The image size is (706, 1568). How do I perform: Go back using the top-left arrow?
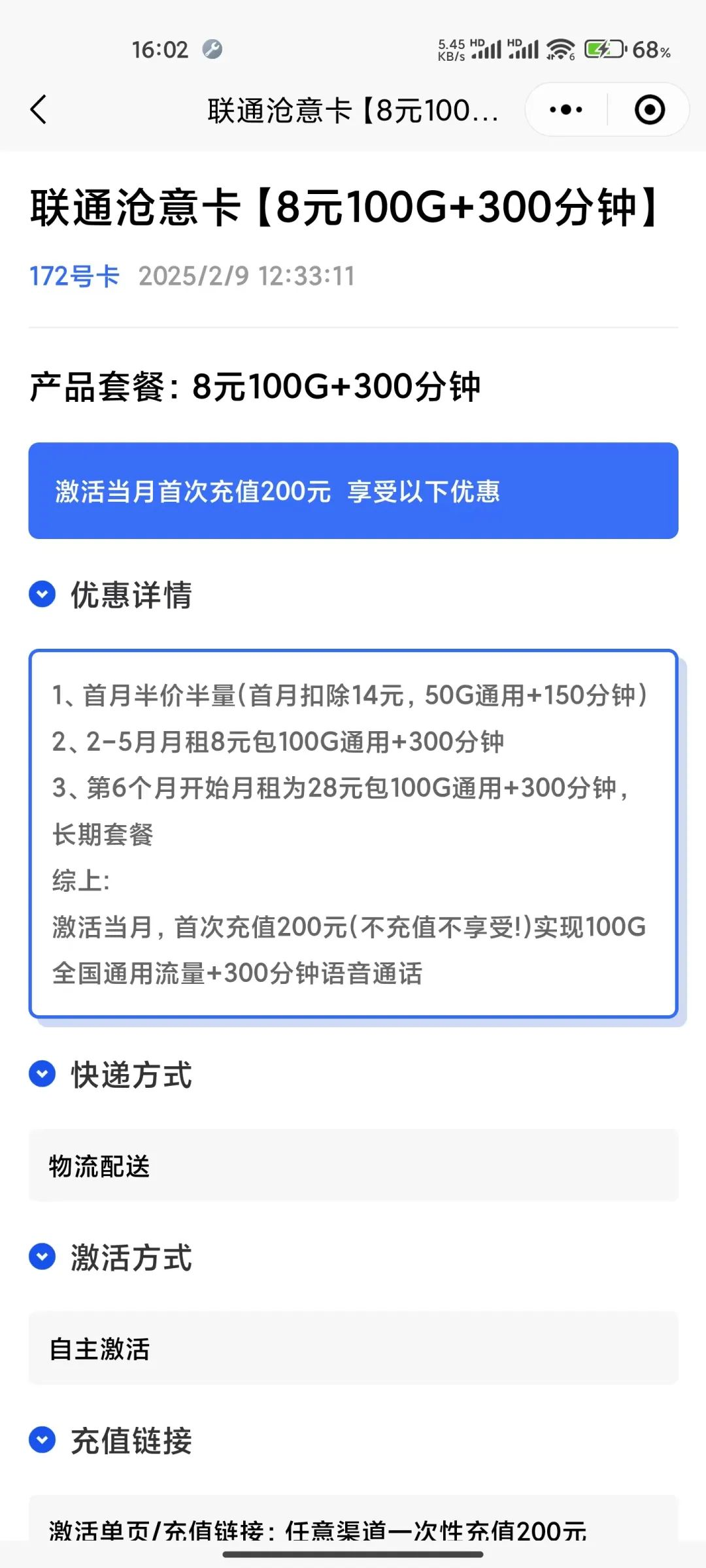39,109
